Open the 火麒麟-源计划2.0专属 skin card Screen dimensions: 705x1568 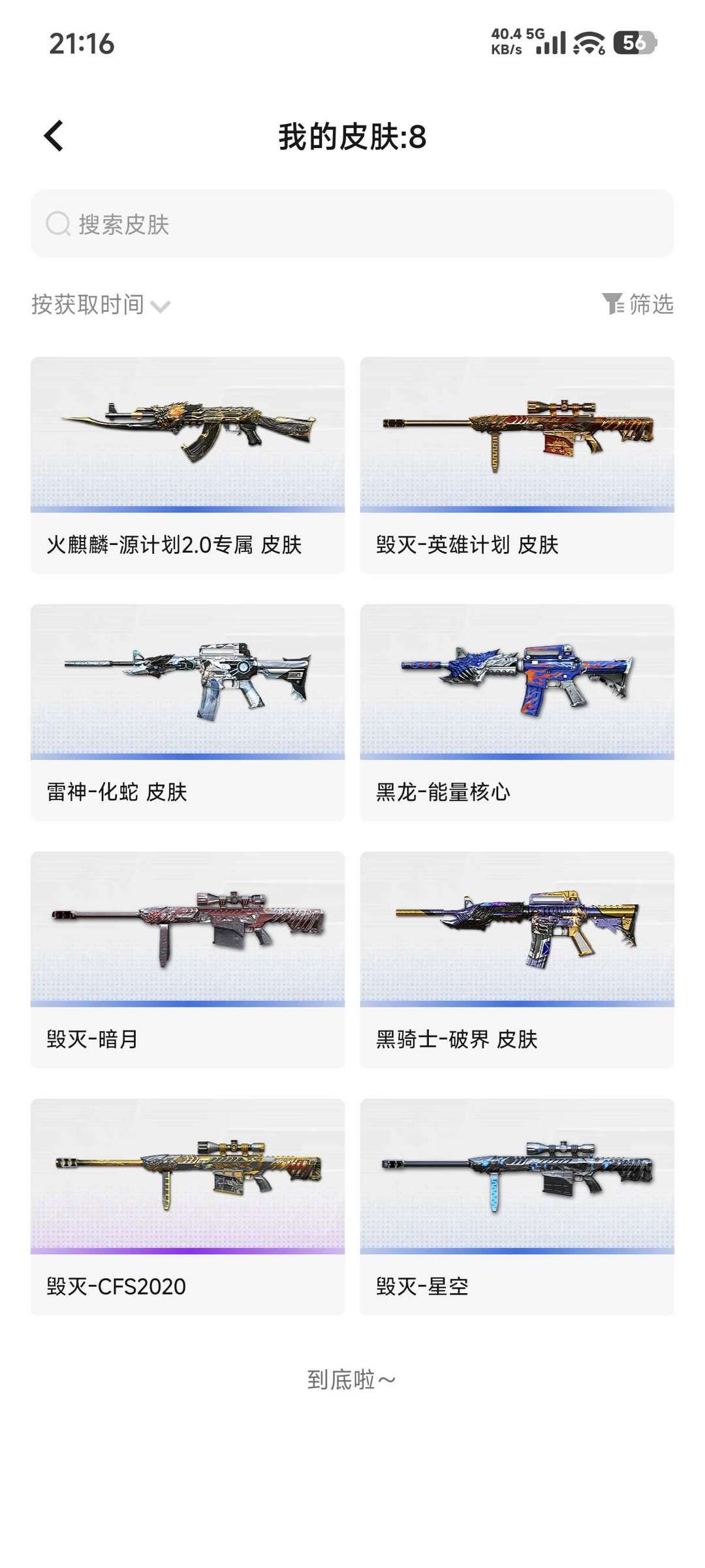[x=187, y=465]
